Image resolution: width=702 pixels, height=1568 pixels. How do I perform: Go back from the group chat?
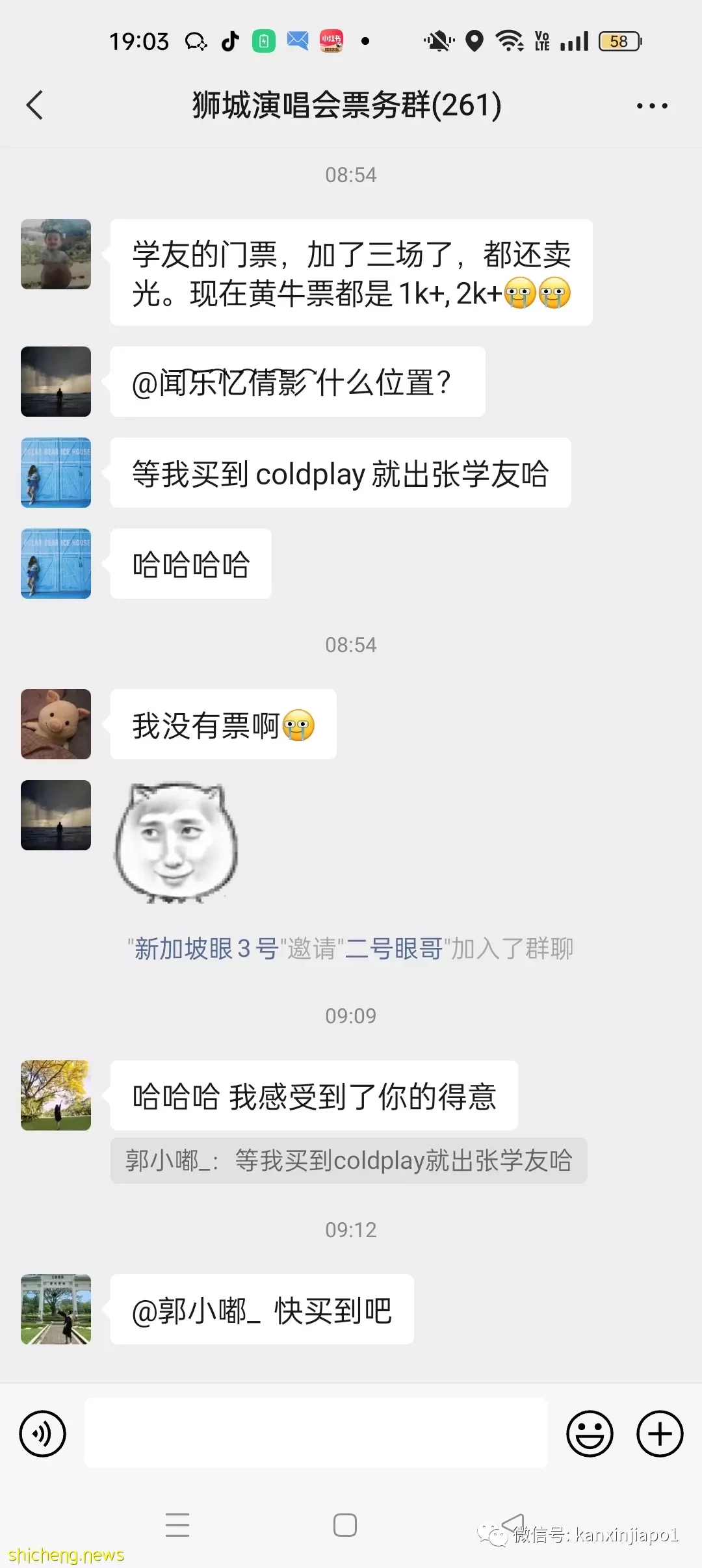(x=35, y=105)
